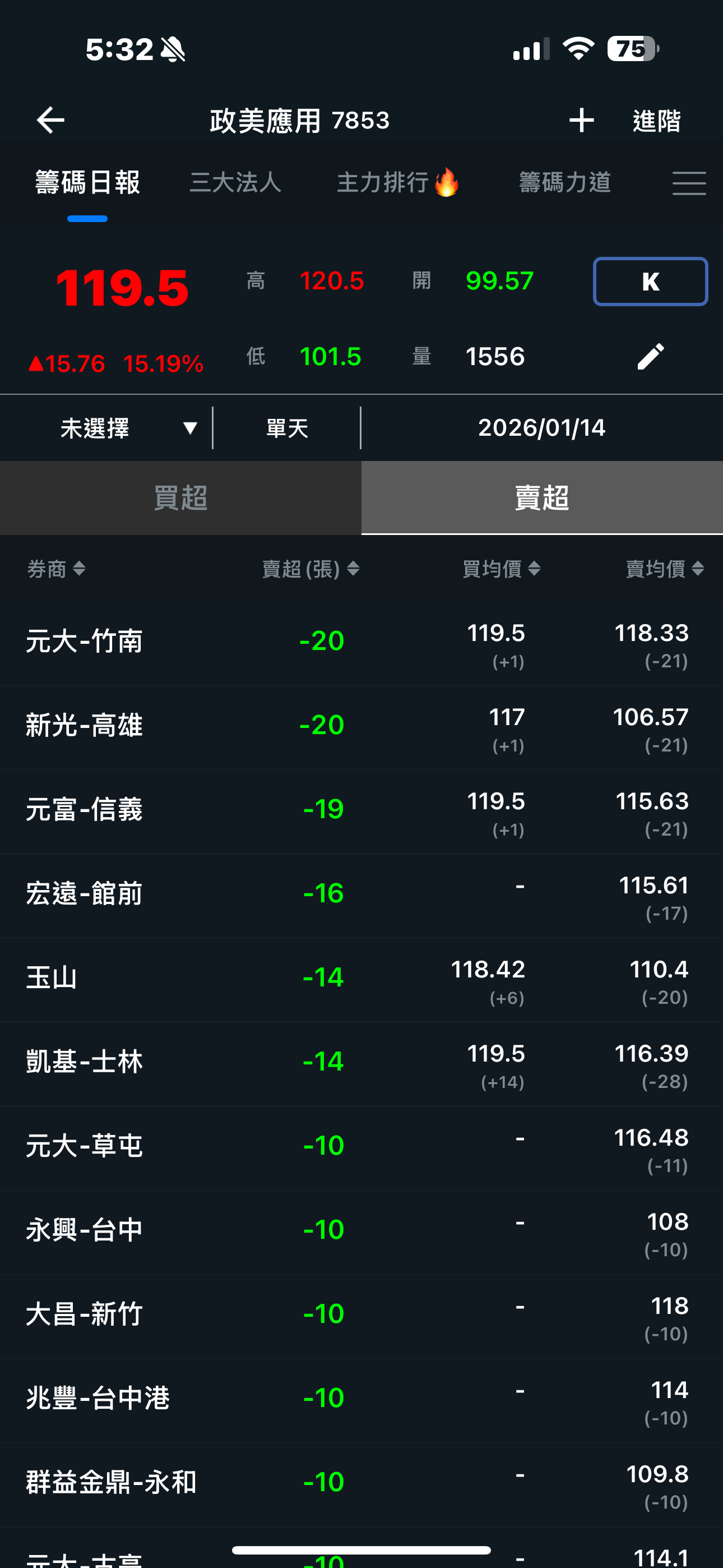The width and height of the screenshot is (723, 1568).
Task: Switch to the 買超 segment
Action: click(180, 498)
